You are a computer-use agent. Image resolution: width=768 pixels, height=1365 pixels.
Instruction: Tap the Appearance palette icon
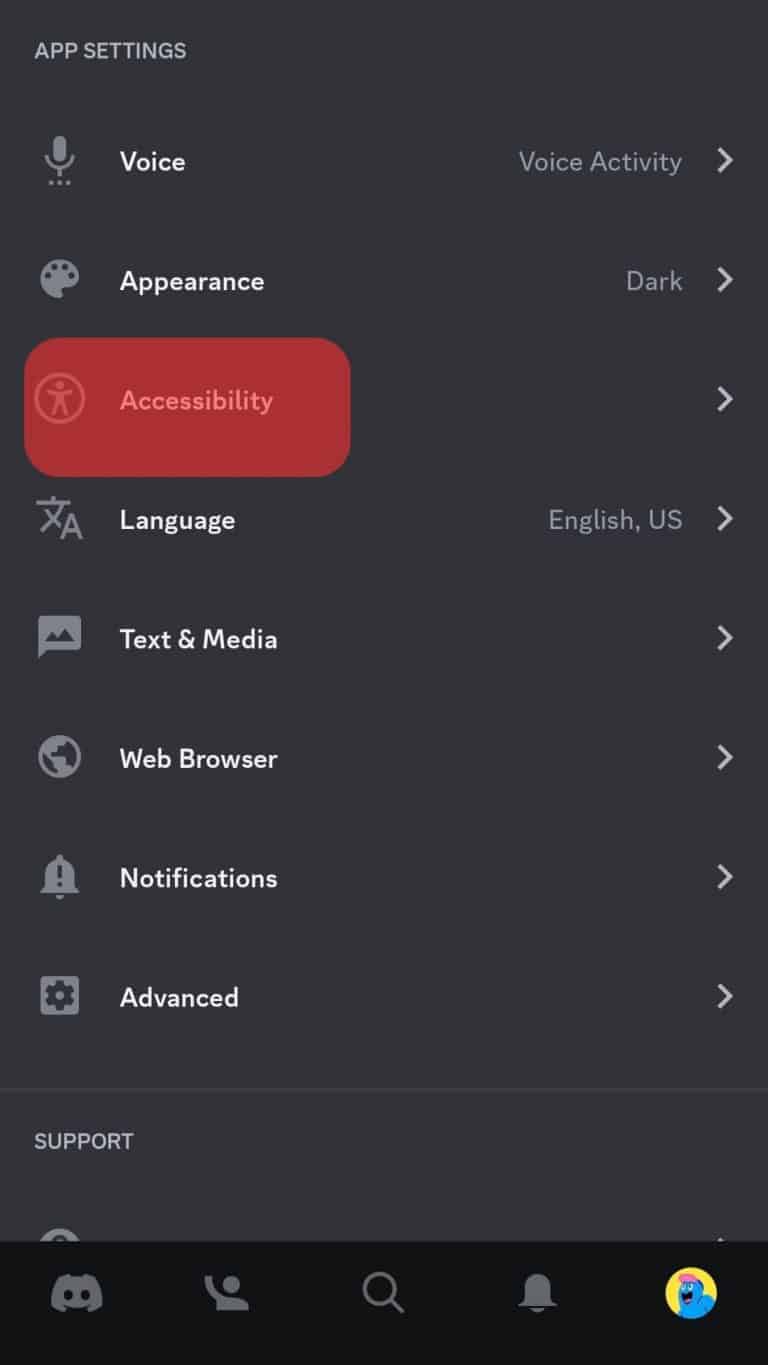pyautogui.click(x=59, y=280)
